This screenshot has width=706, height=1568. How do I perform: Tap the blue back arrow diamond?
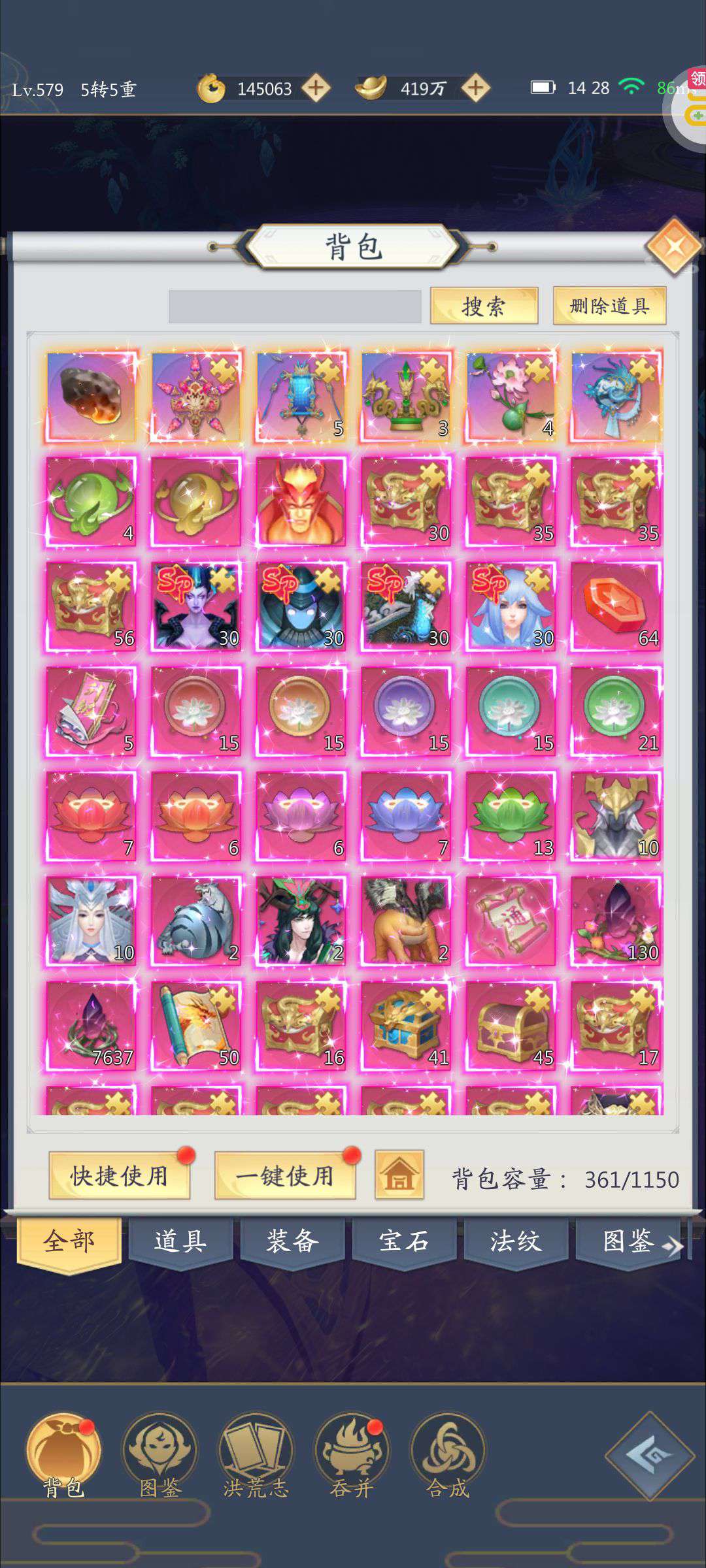pyautogui.click(x=650, y=1455)
